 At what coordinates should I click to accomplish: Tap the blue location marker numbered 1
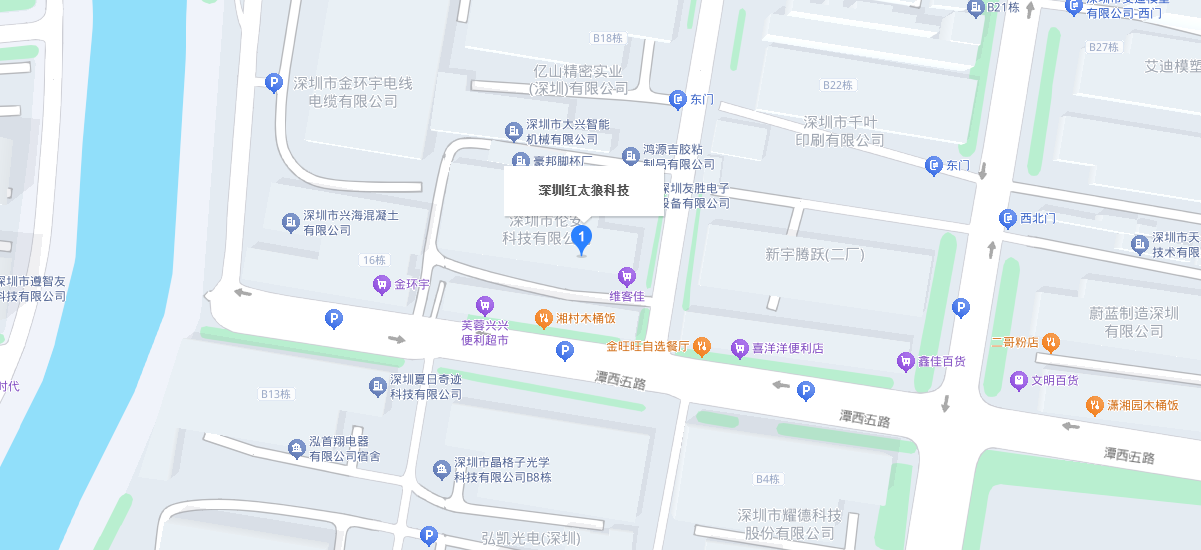[582, 238]
